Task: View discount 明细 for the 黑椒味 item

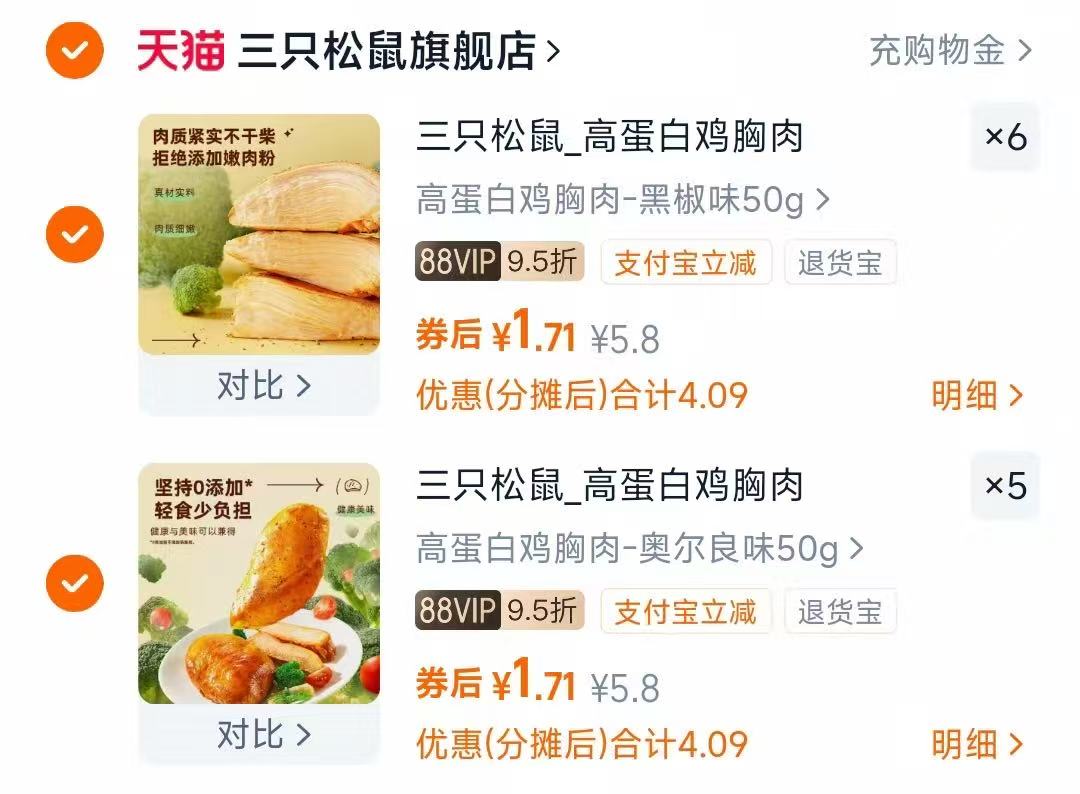Action: [x=977, y=396]
